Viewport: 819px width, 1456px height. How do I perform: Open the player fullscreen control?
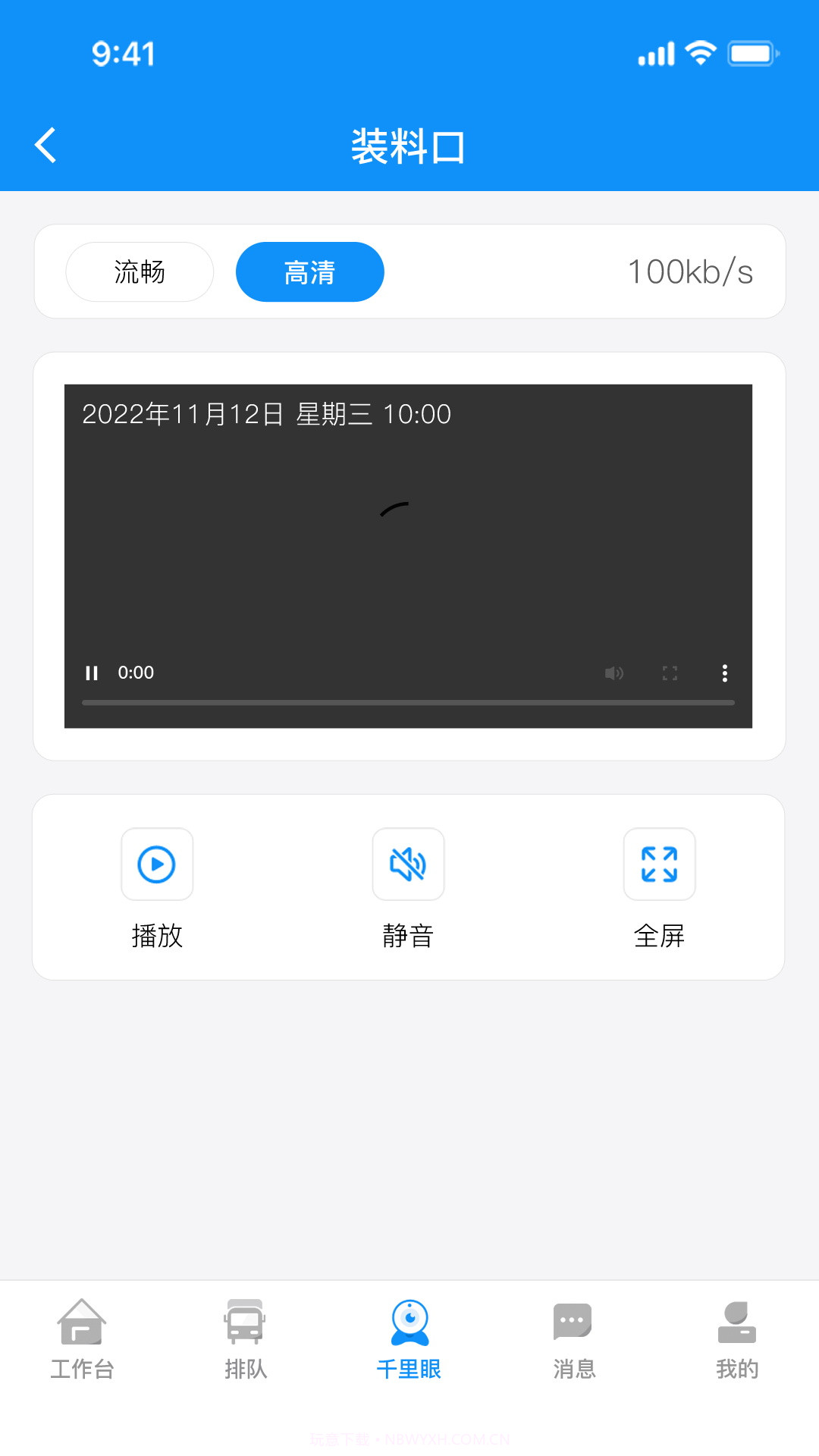[670, 673]
